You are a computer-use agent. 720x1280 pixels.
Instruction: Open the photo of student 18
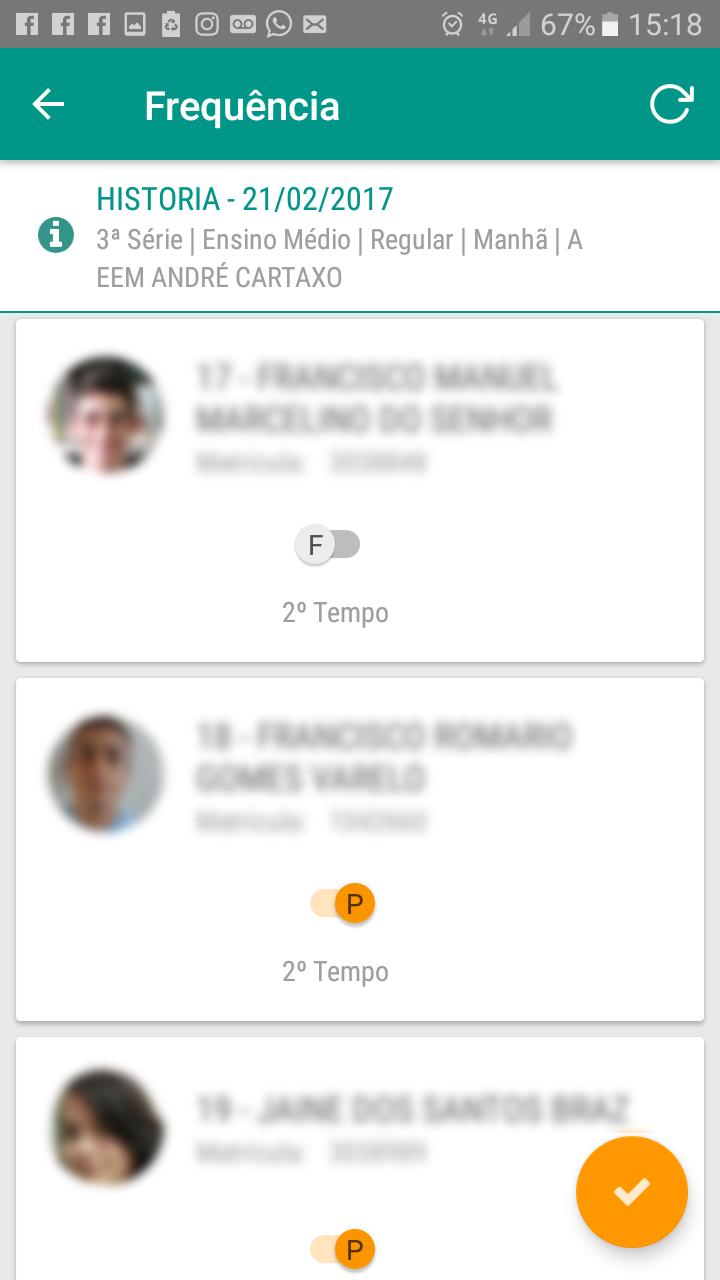pyautogui.click(x=106, y=773)
